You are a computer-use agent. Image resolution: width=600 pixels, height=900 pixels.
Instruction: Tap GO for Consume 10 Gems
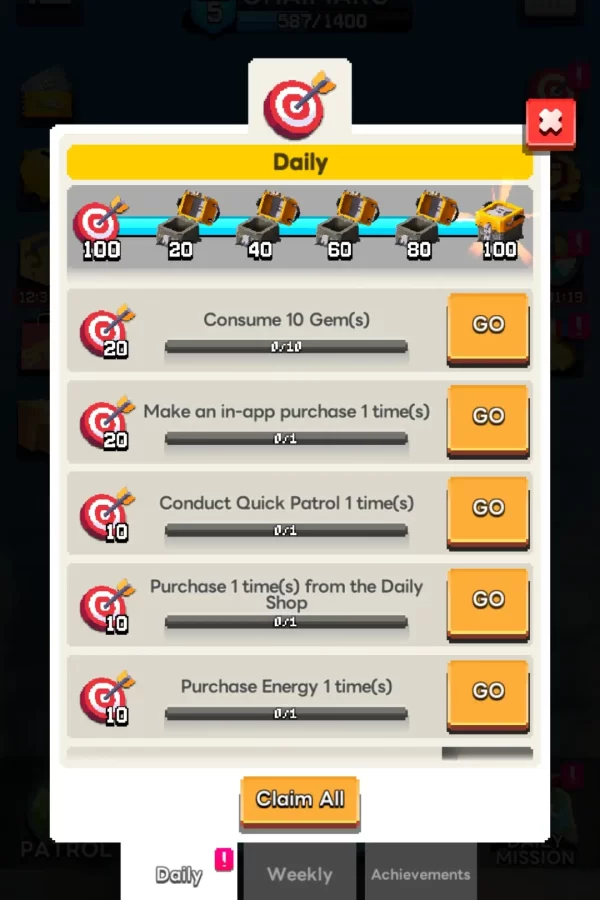click(x=488, y=325)
